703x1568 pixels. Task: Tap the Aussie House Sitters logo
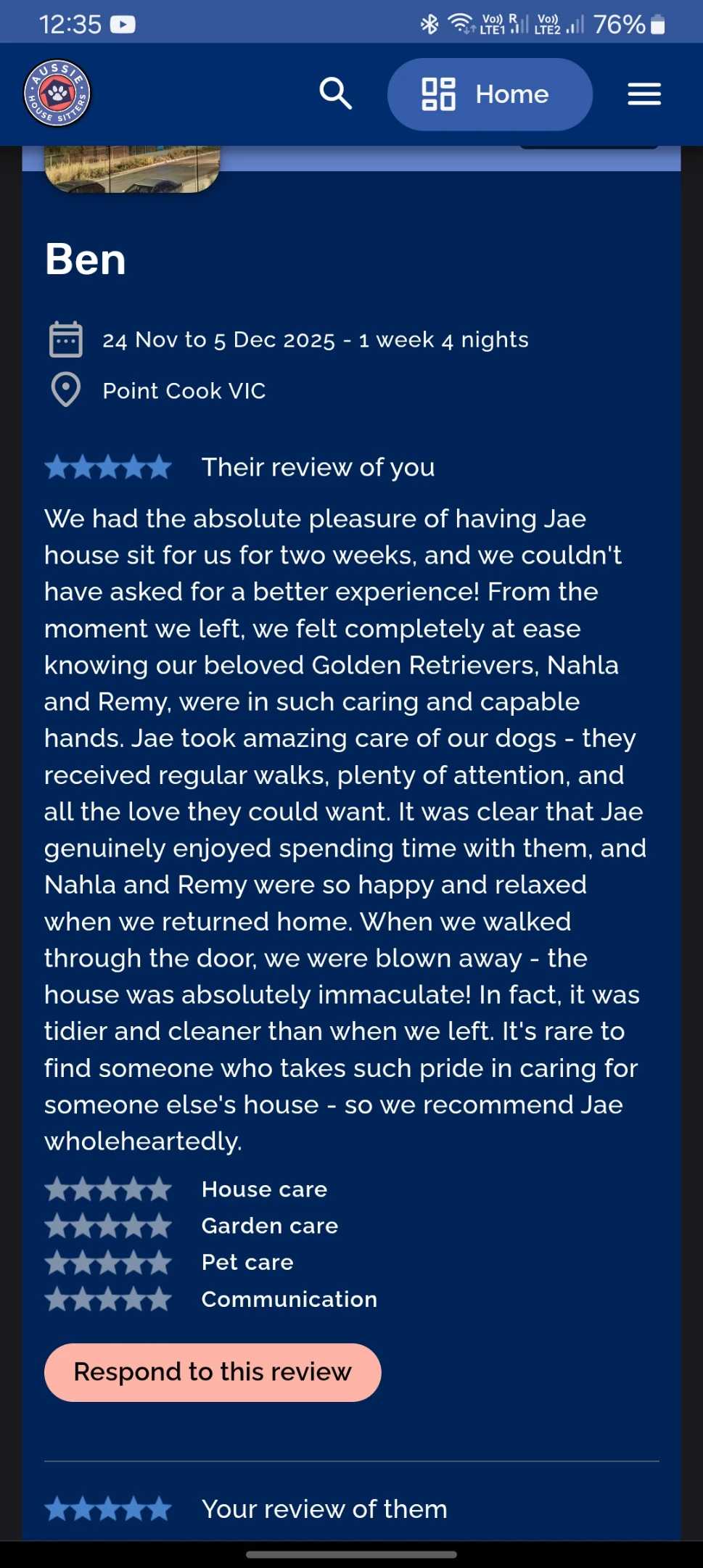coord(57,94)
